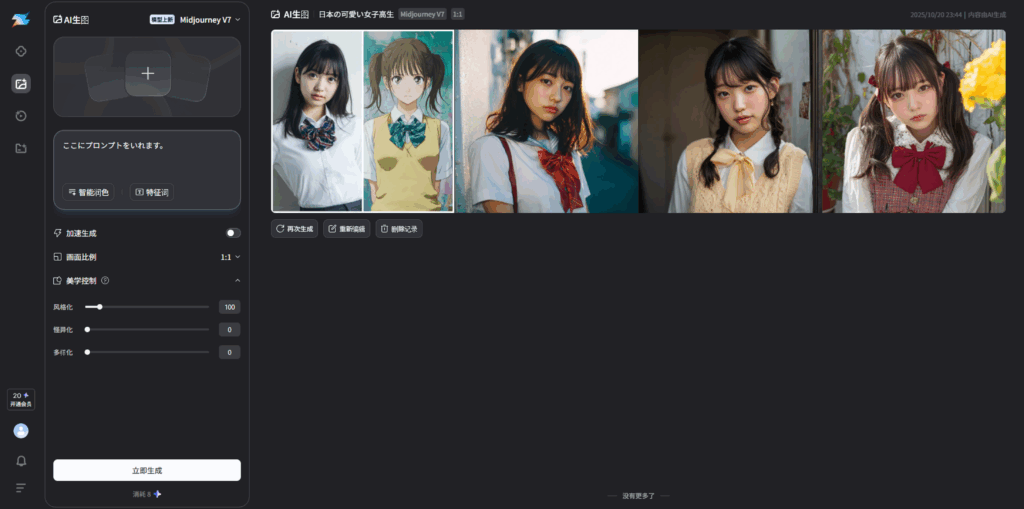Start generation with 立即生成

[147, 470]
